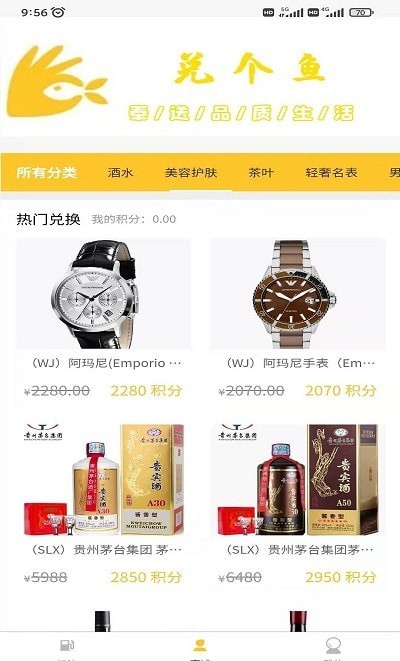Switch to the 酒水 category
The width and height of the screenshot is (400, 661).
120,172
